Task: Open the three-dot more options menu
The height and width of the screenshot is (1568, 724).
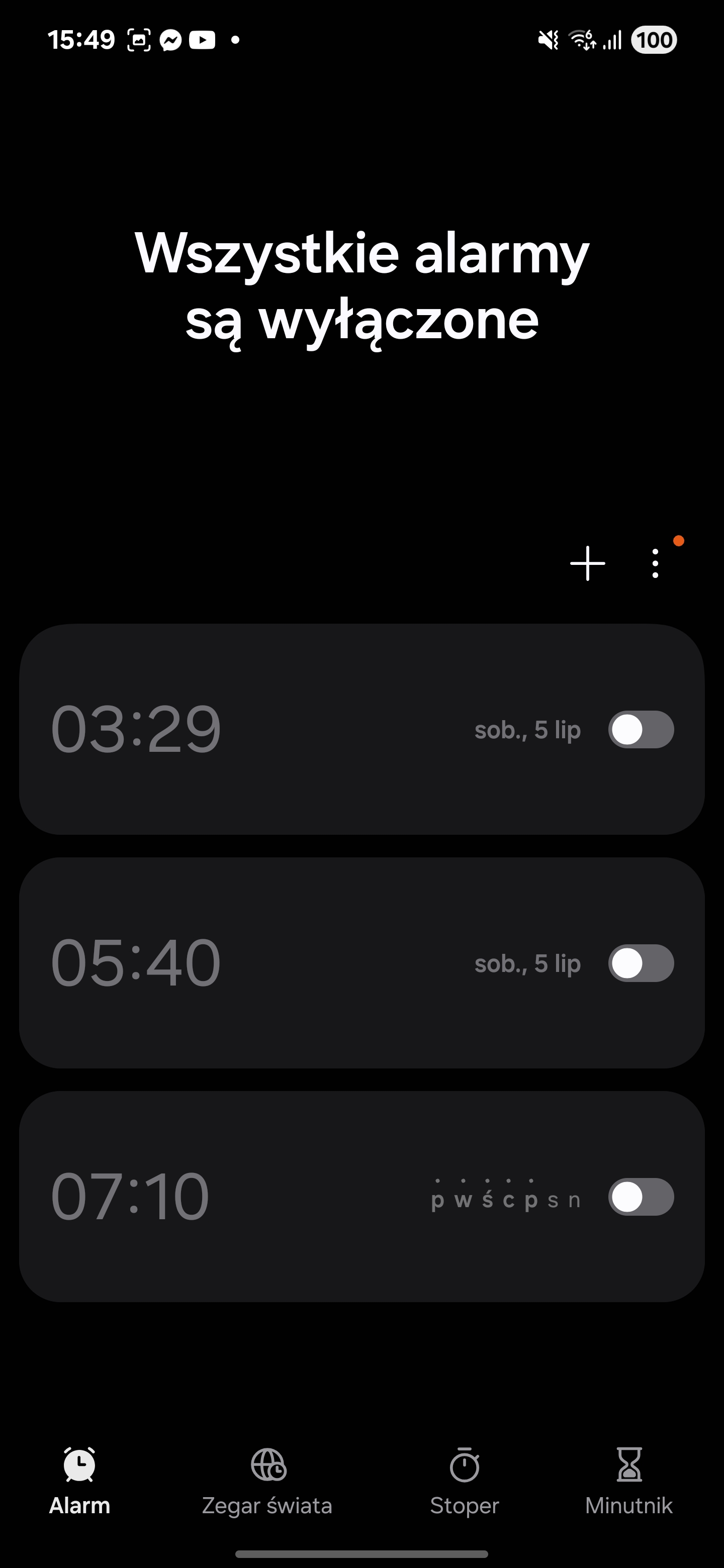Action: click(655, 563)
